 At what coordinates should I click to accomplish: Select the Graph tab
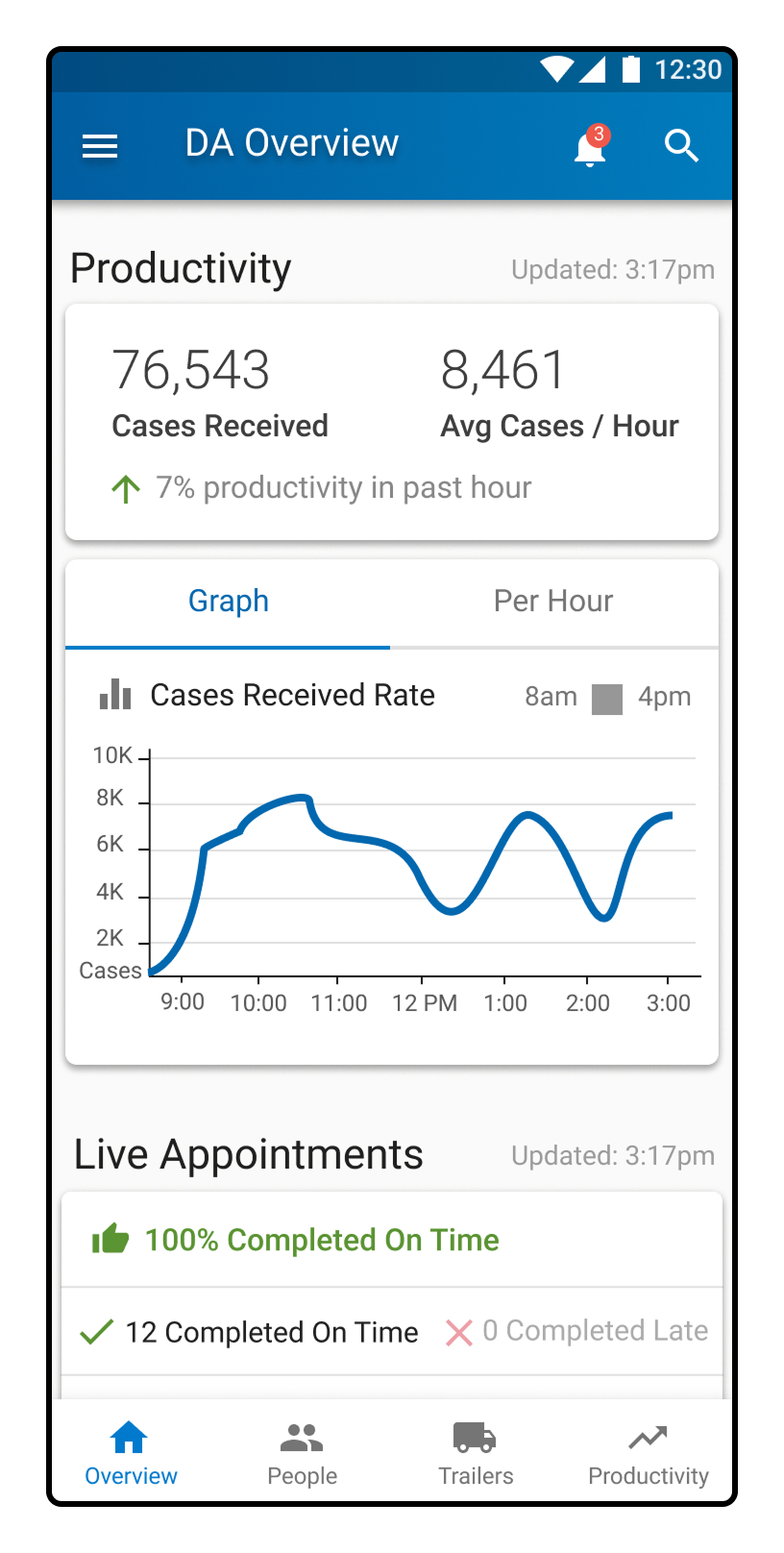pos(228,602)
